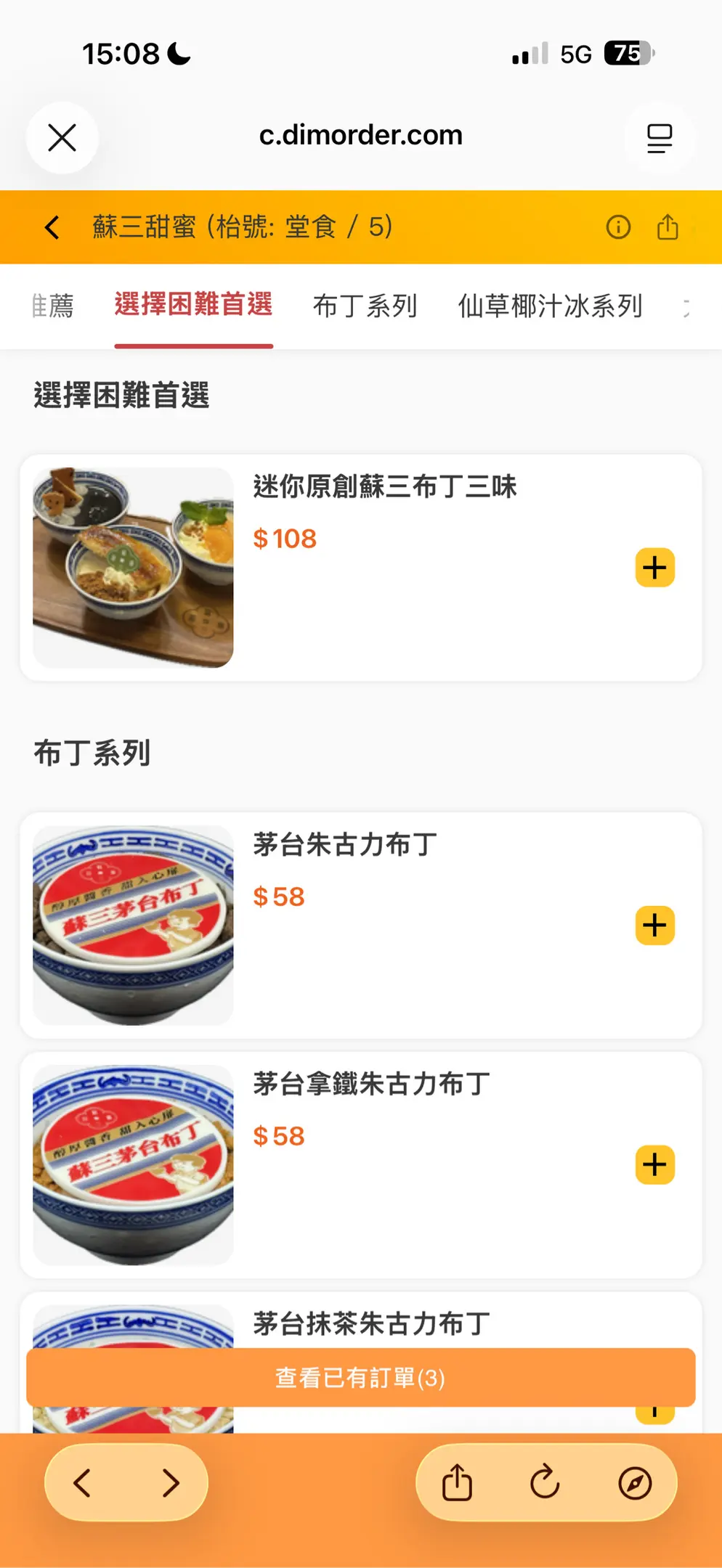722x1568 pixels.
Task: Go back from 蘇三甜蜜 menu page
Action: coord(52,227)
